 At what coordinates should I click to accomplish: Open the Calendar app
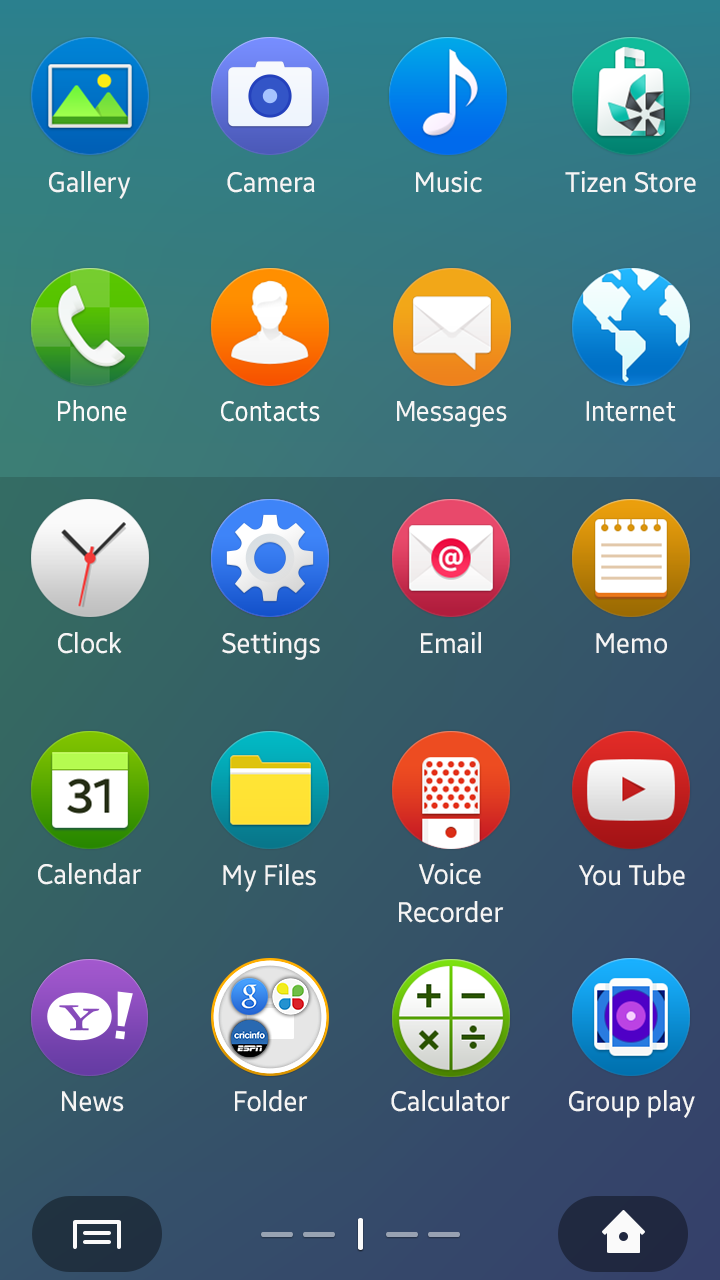(x=90, y=790)
